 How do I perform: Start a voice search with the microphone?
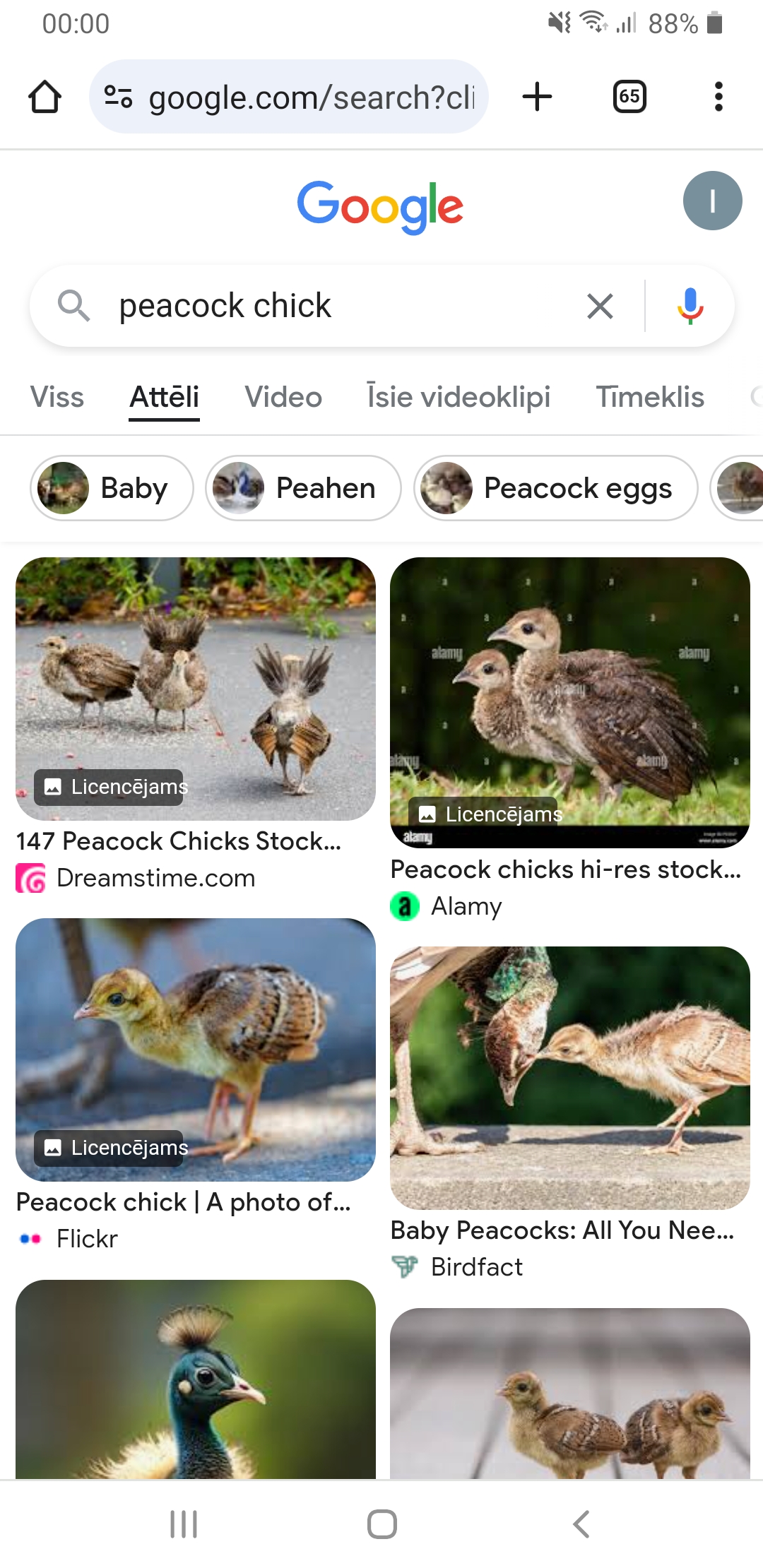[690, 306]
